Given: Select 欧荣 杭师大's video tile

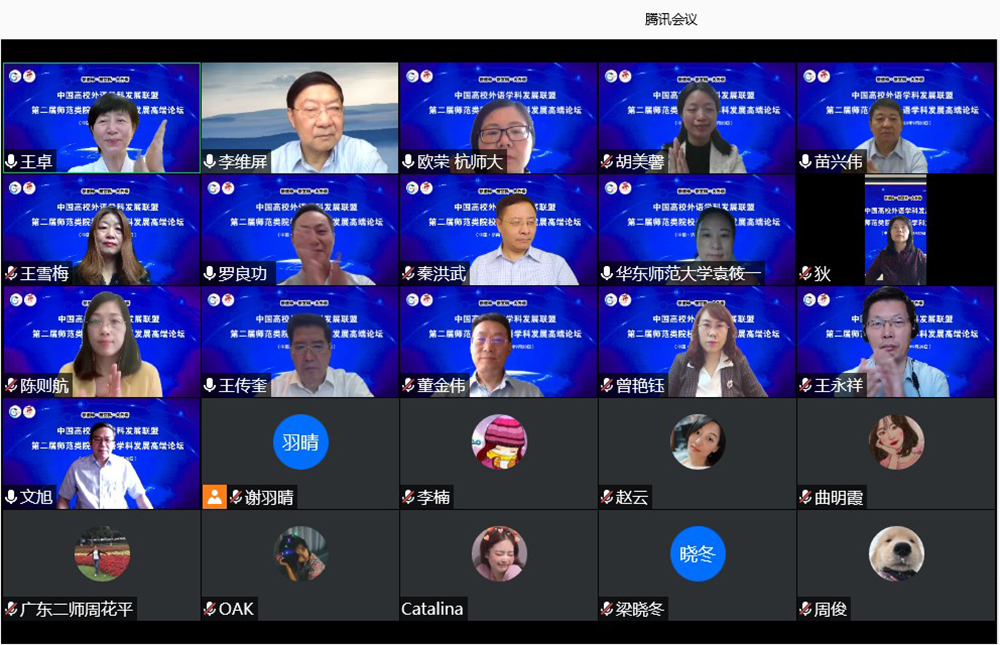Looking at the screenshot, I should pyautogui.click(x=498, y=118).
